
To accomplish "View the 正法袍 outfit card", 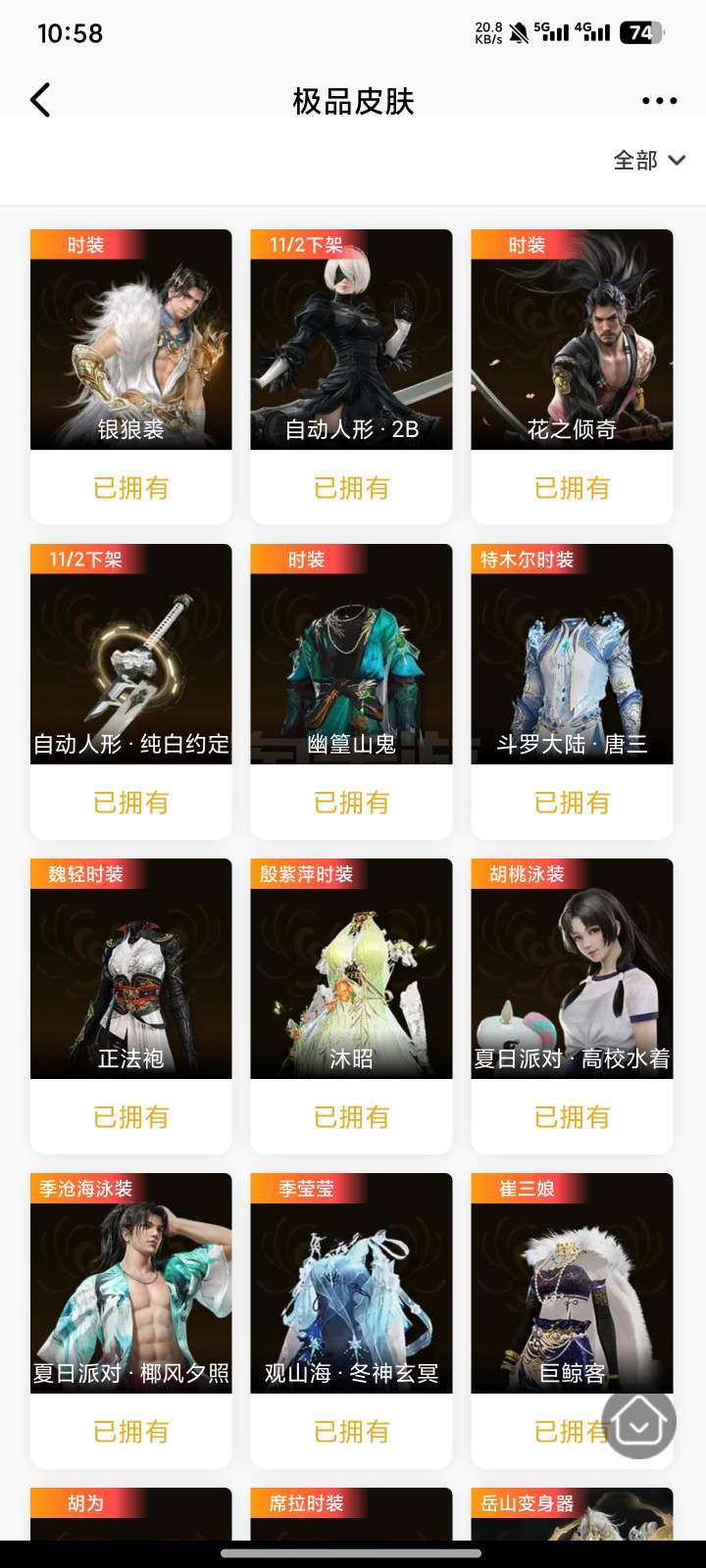I will pos(131,1005).
